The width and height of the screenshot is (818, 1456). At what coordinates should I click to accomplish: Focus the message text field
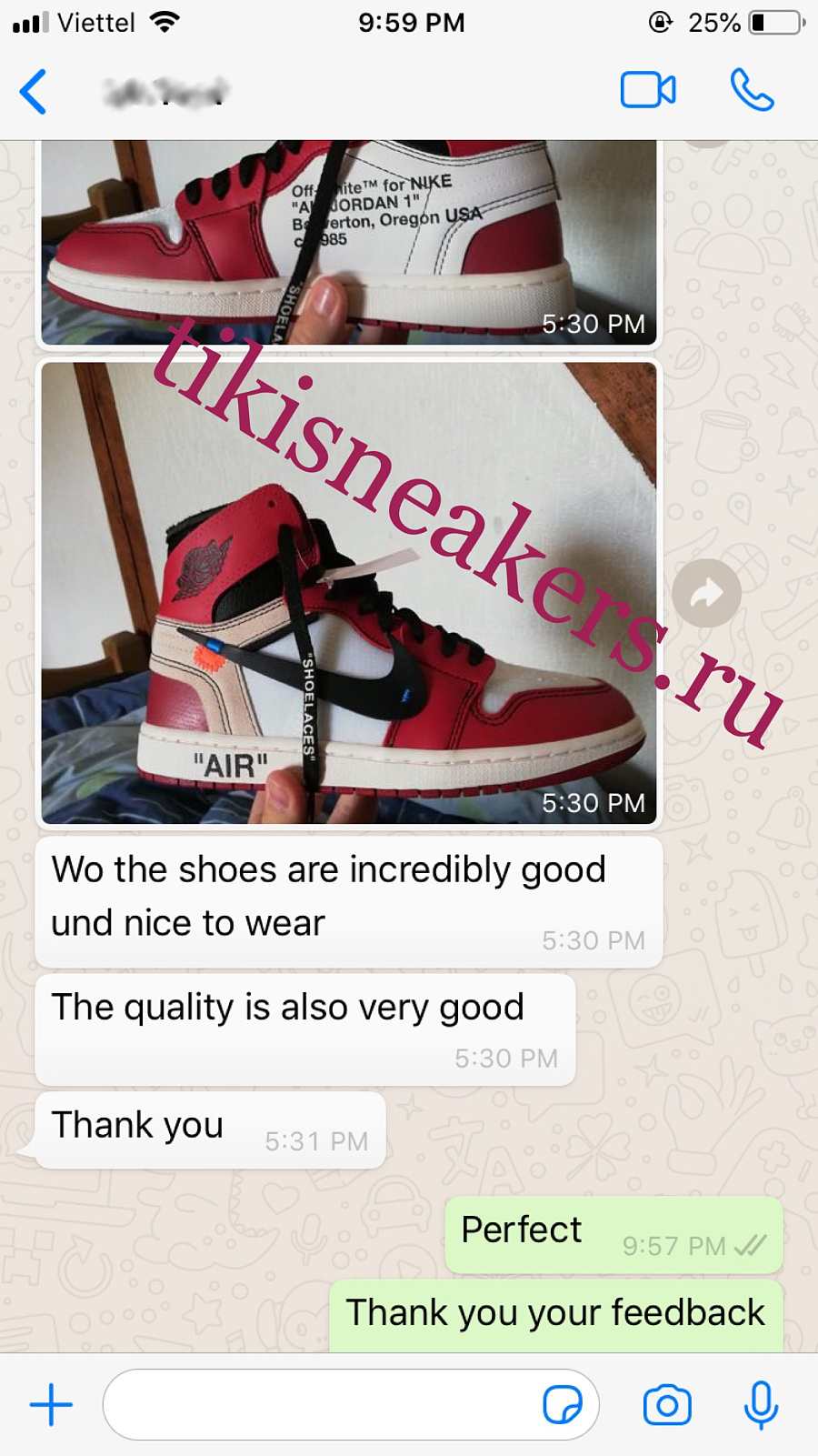tap(351, 1404)
